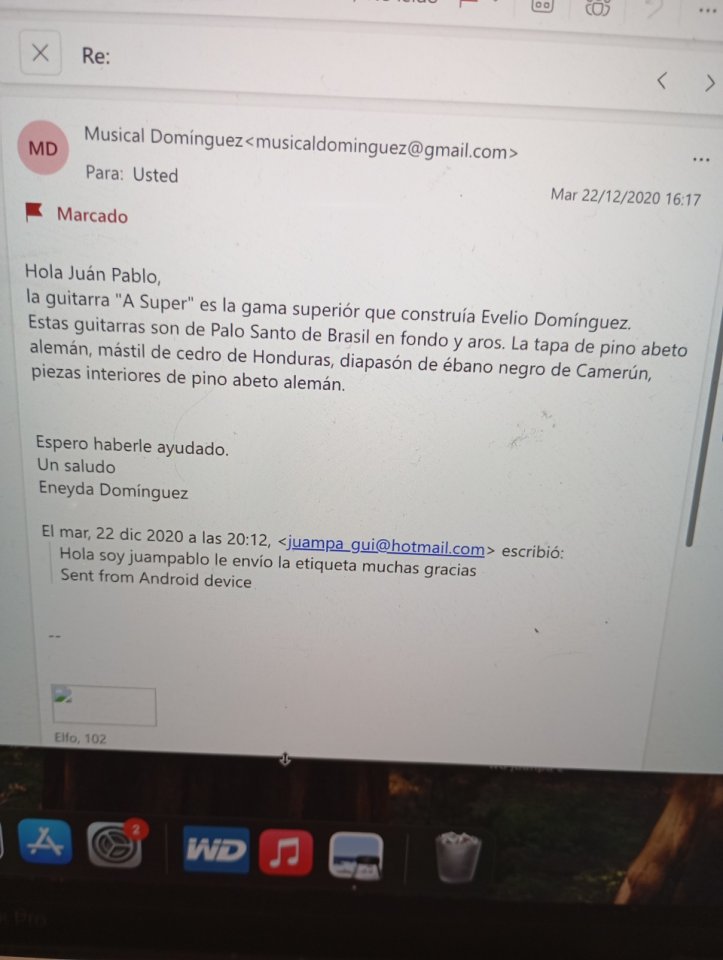Go to the next message arrow
The width and height of the screenshot is (723, 960).
point(709,83)
